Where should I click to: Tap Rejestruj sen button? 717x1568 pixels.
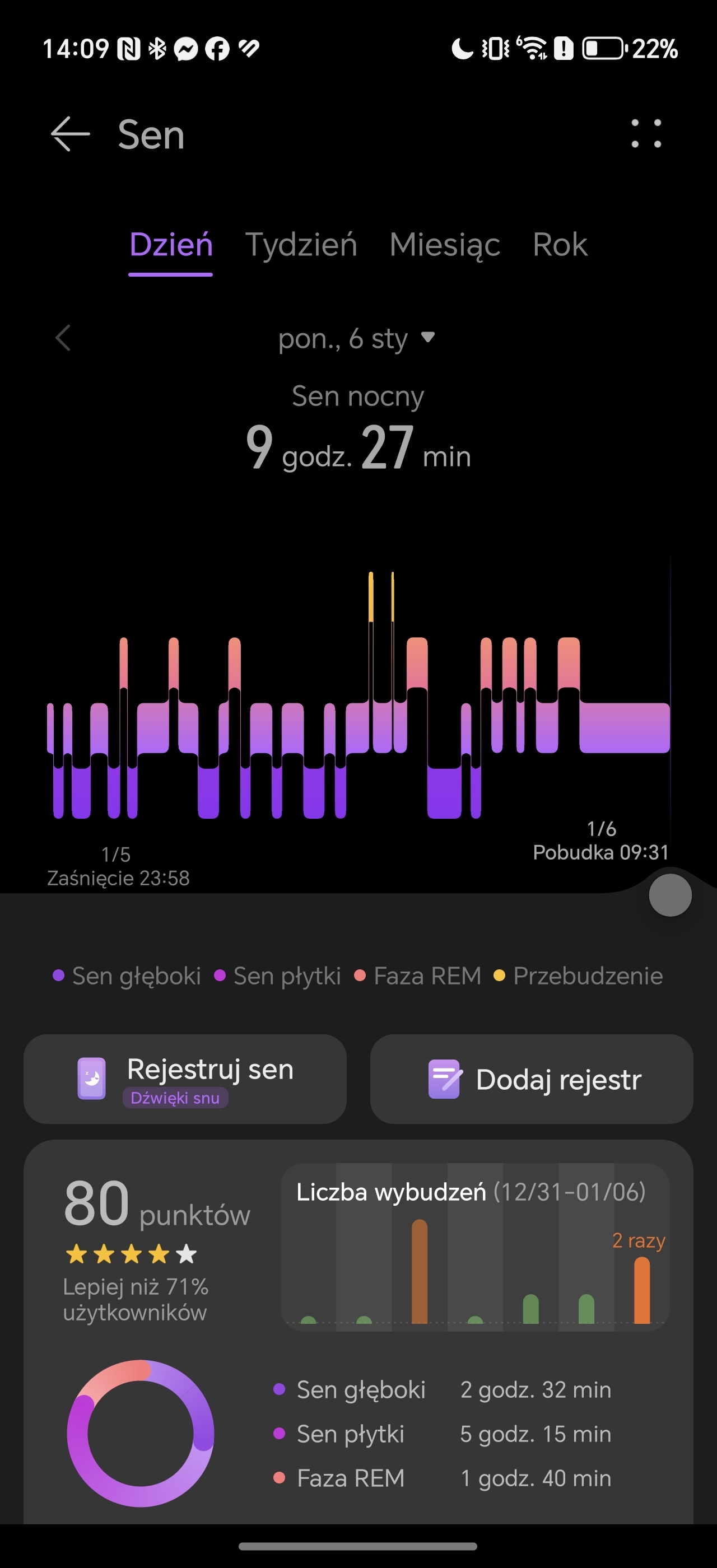pyautogui.click(x=185, y=1079)
